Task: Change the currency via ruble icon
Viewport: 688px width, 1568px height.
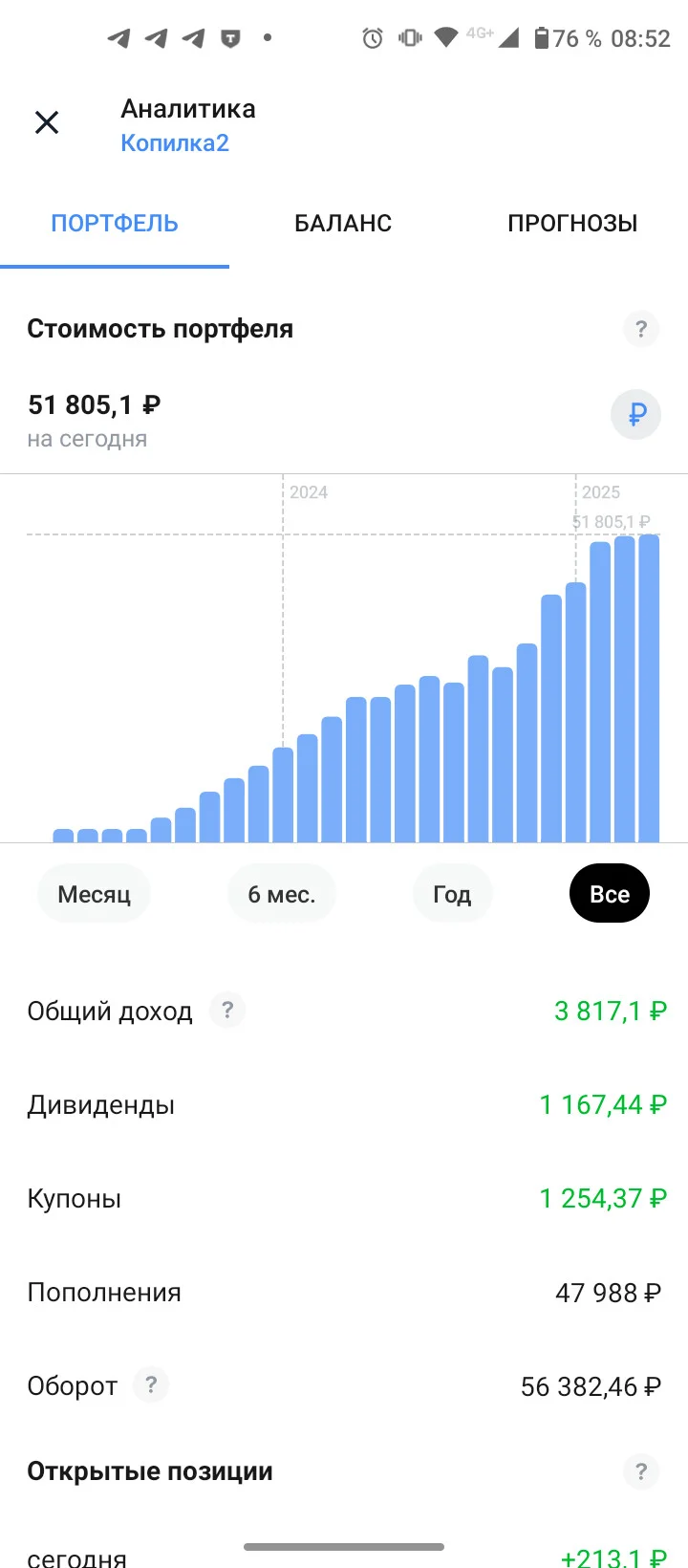Action: (x=636, y=415)
